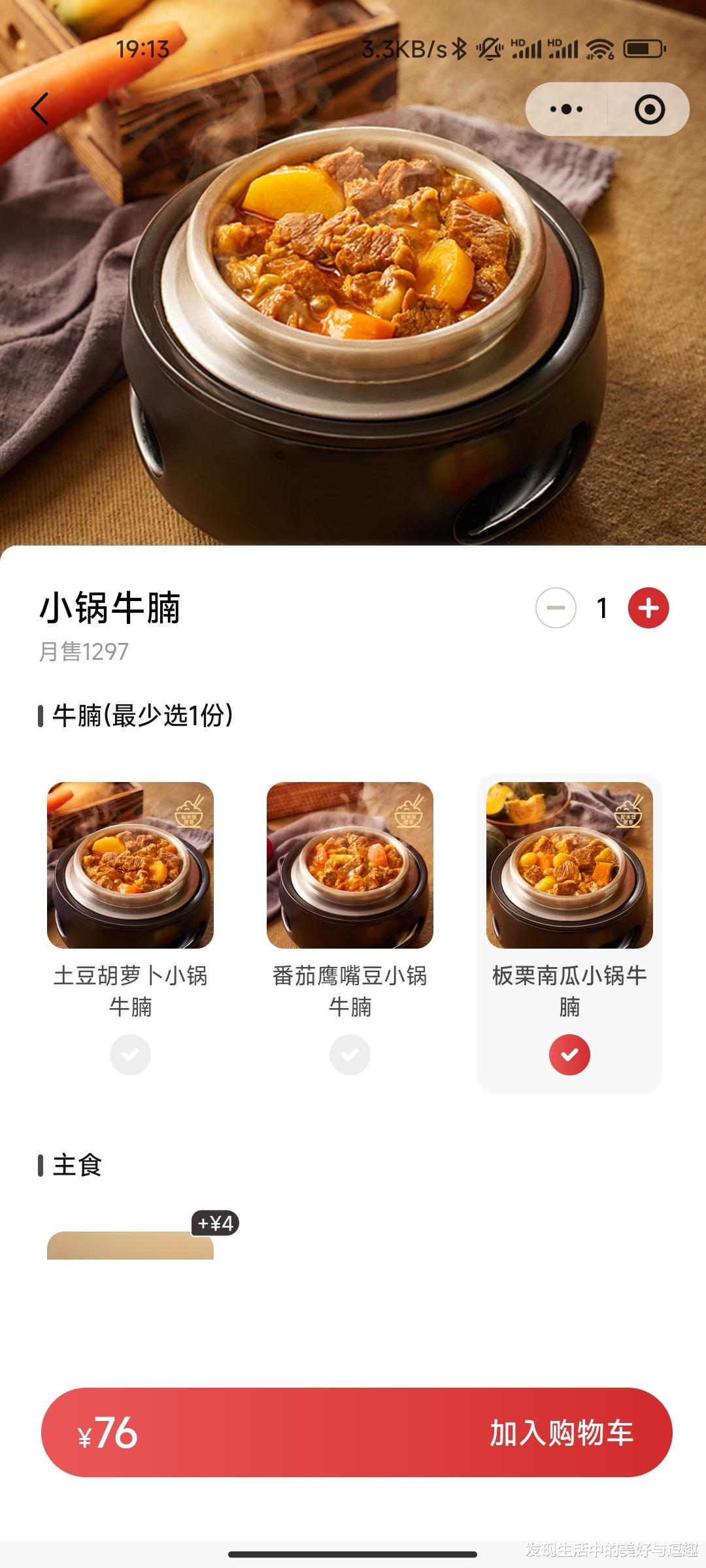The image size is (706, 1568).
Task: Increase quantity with the red plus button
Action: click(x=648, y=608)
